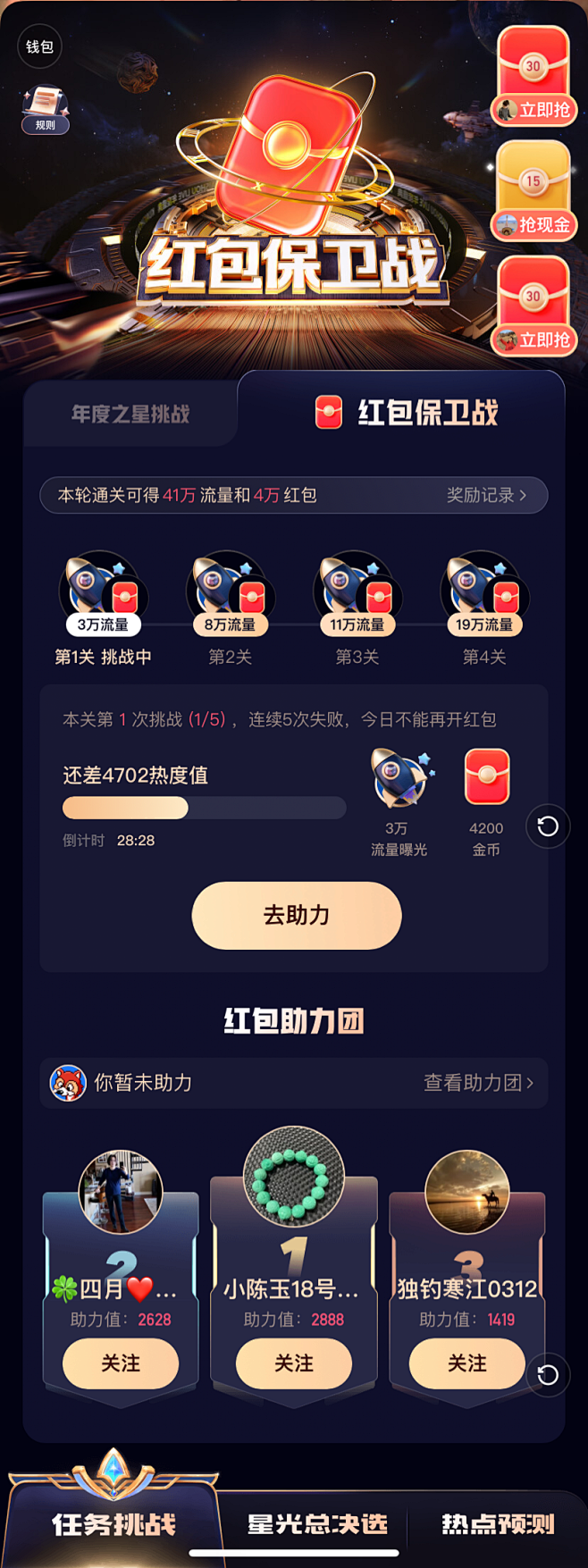The height and width of the screenshot is (1568, 588).
Task: Follow user 四月
Action: [120, 1363]
